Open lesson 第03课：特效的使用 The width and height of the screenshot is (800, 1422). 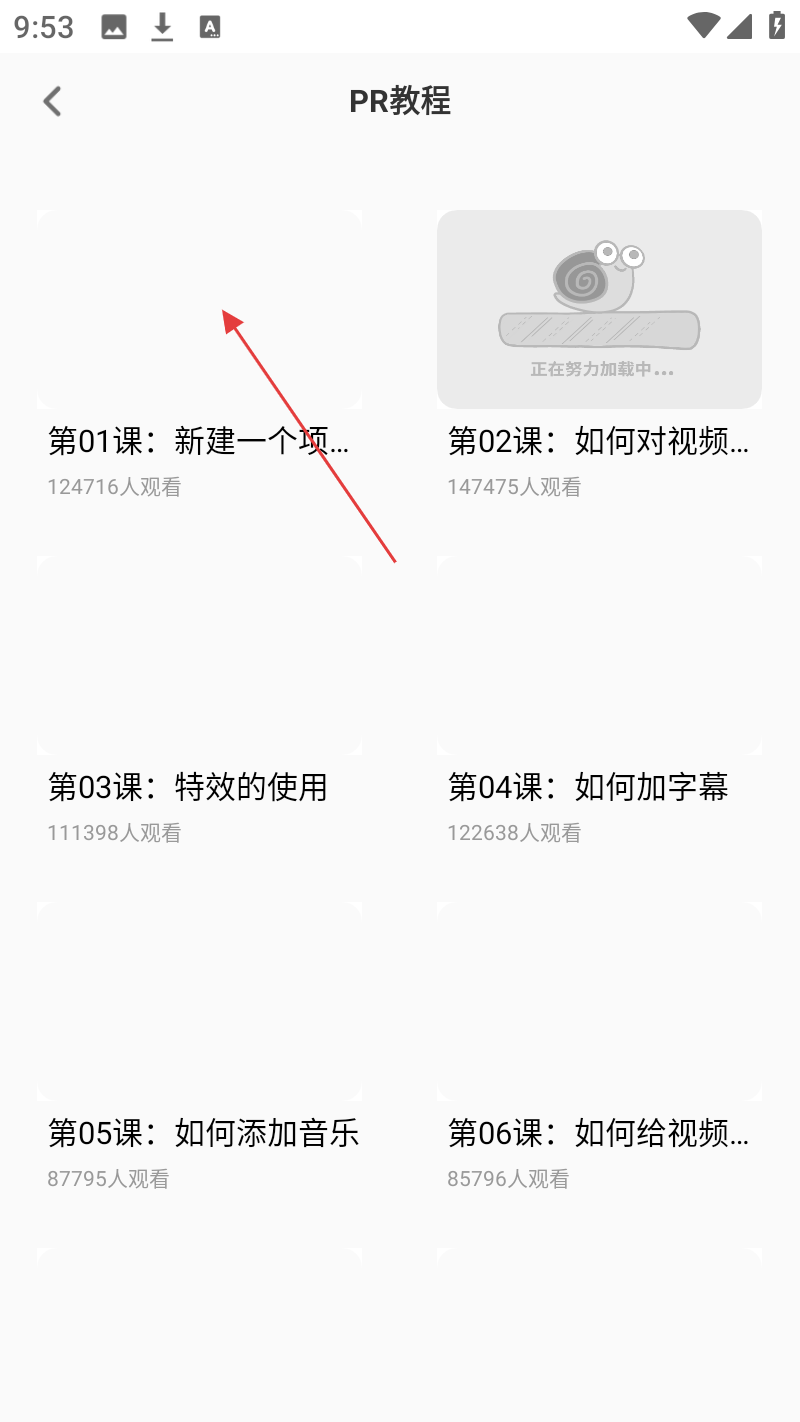pos(199,656)
